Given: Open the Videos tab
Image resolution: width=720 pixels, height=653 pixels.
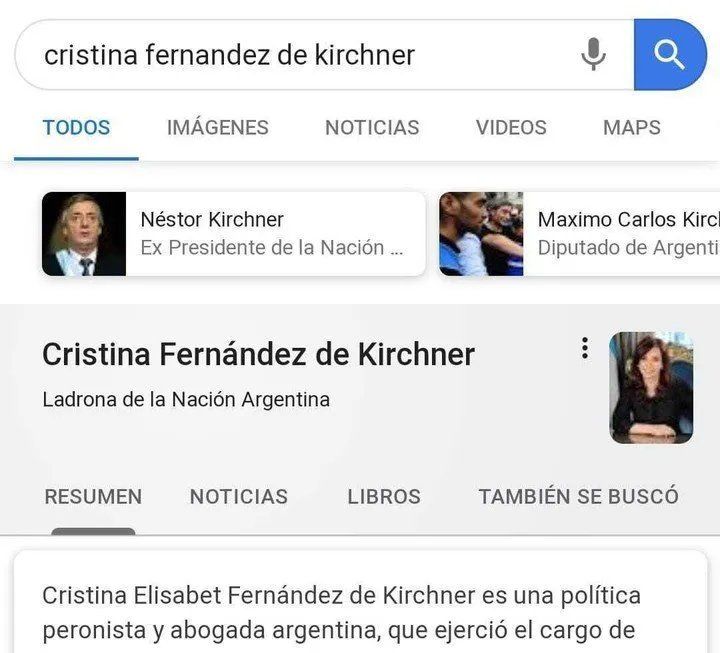Looking at the screenshot, I should tap(511, 128).
